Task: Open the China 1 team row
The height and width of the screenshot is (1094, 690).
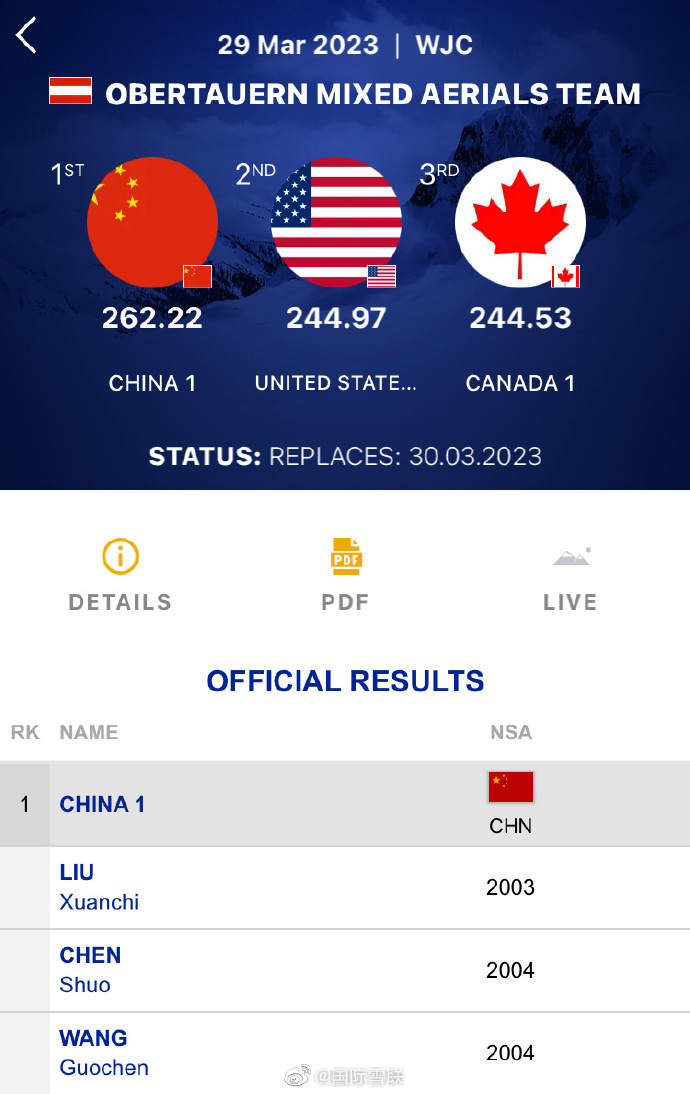Action: coord(345,804)
